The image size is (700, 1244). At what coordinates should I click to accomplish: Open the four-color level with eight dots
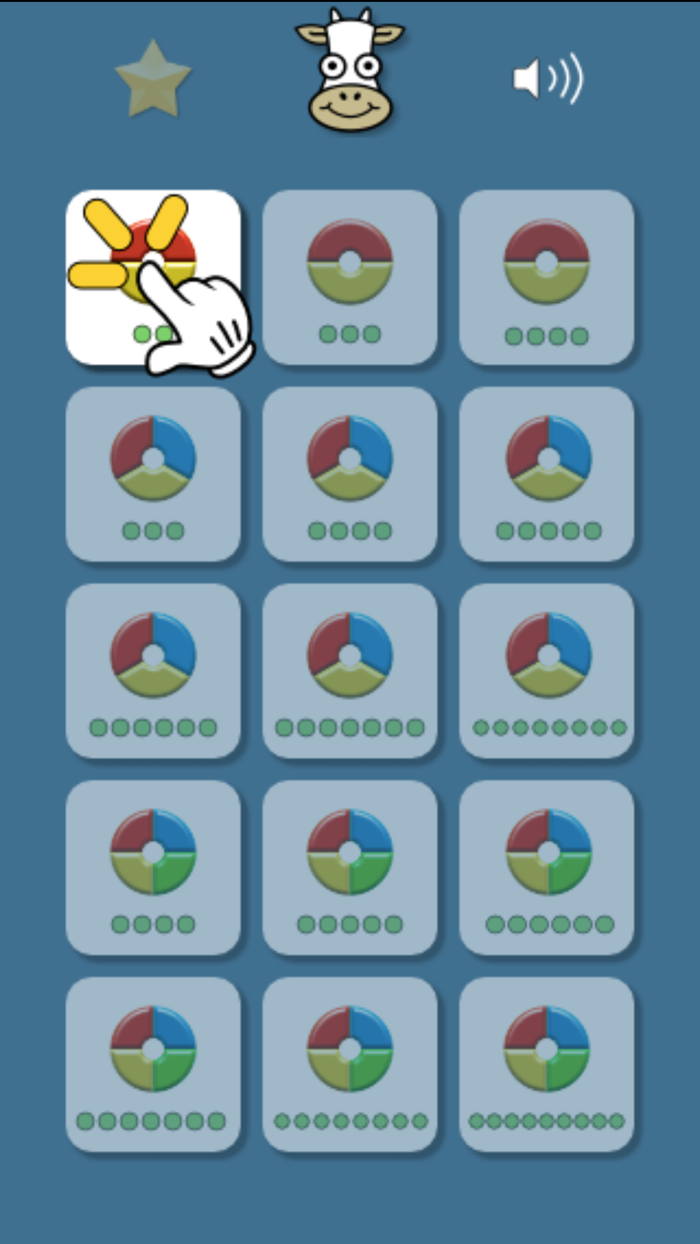pos(350,1065)
